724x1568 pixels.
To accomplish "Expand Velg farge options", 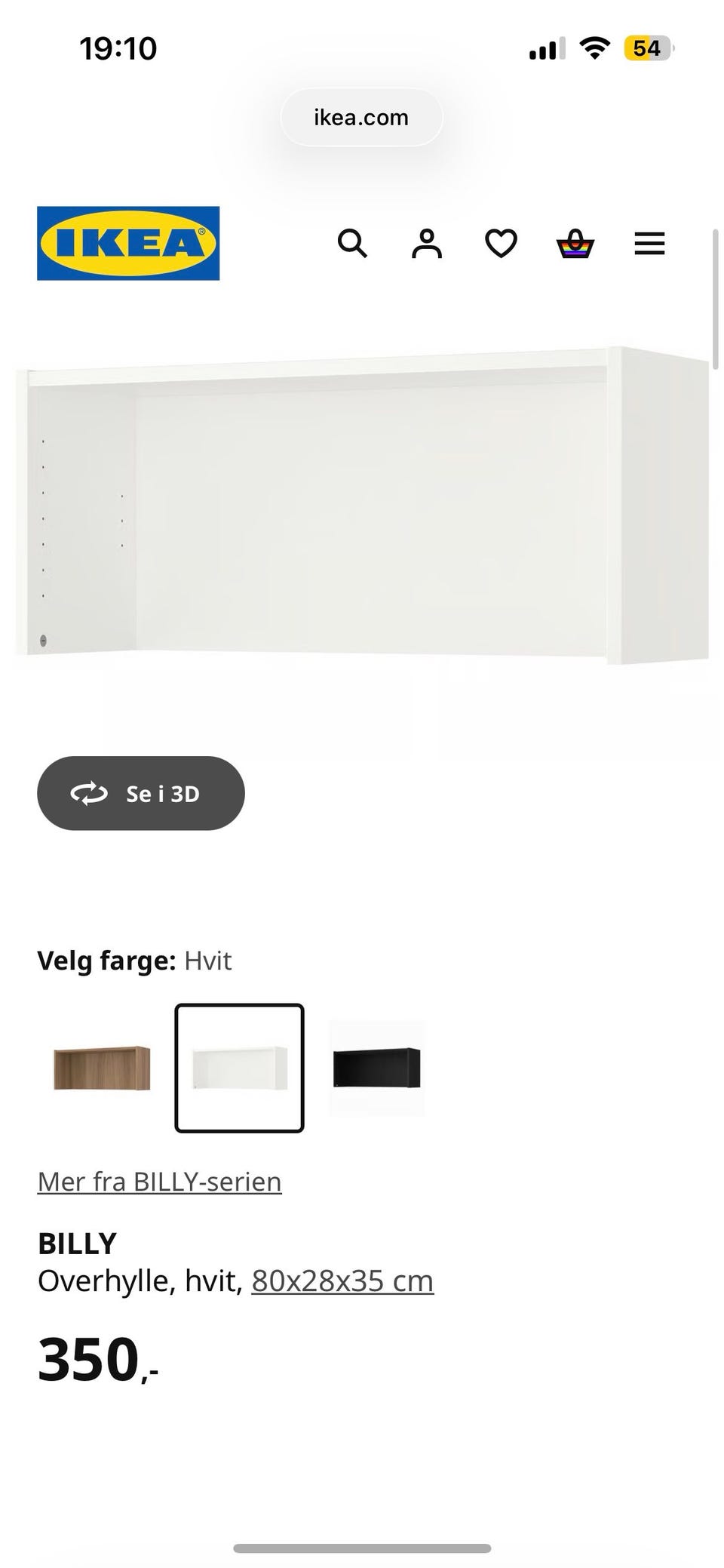I will point(136,961).
